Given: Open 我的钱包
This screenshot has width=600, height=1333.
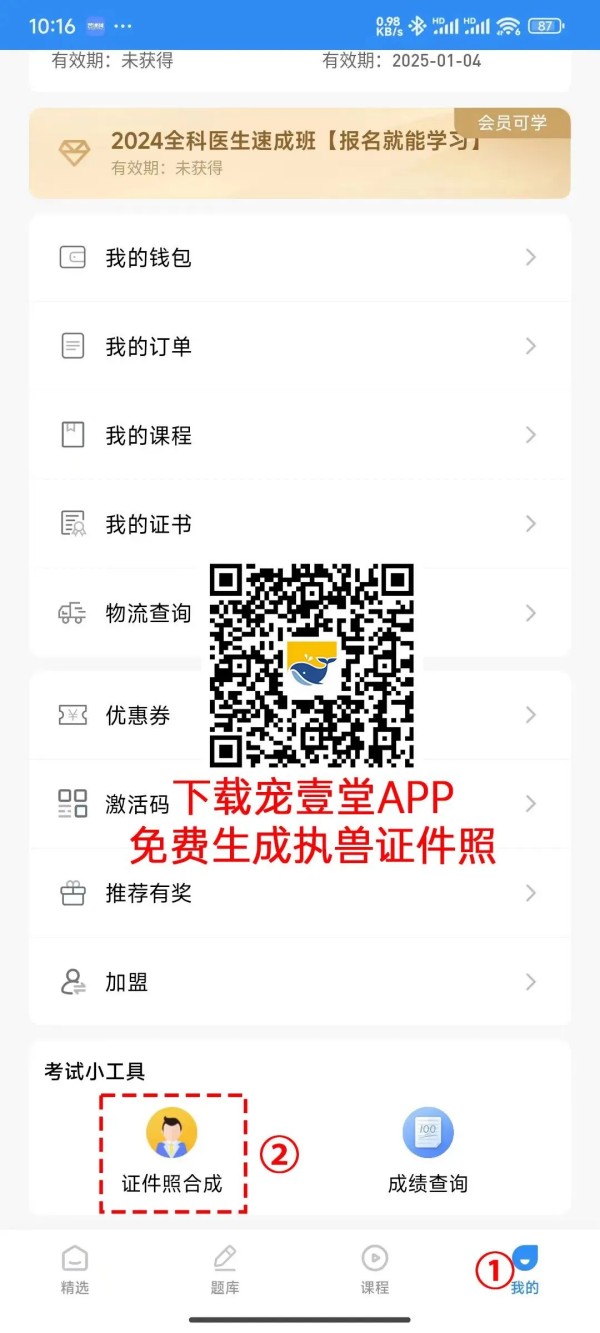Looking at the screenshot, I should 300,258.
